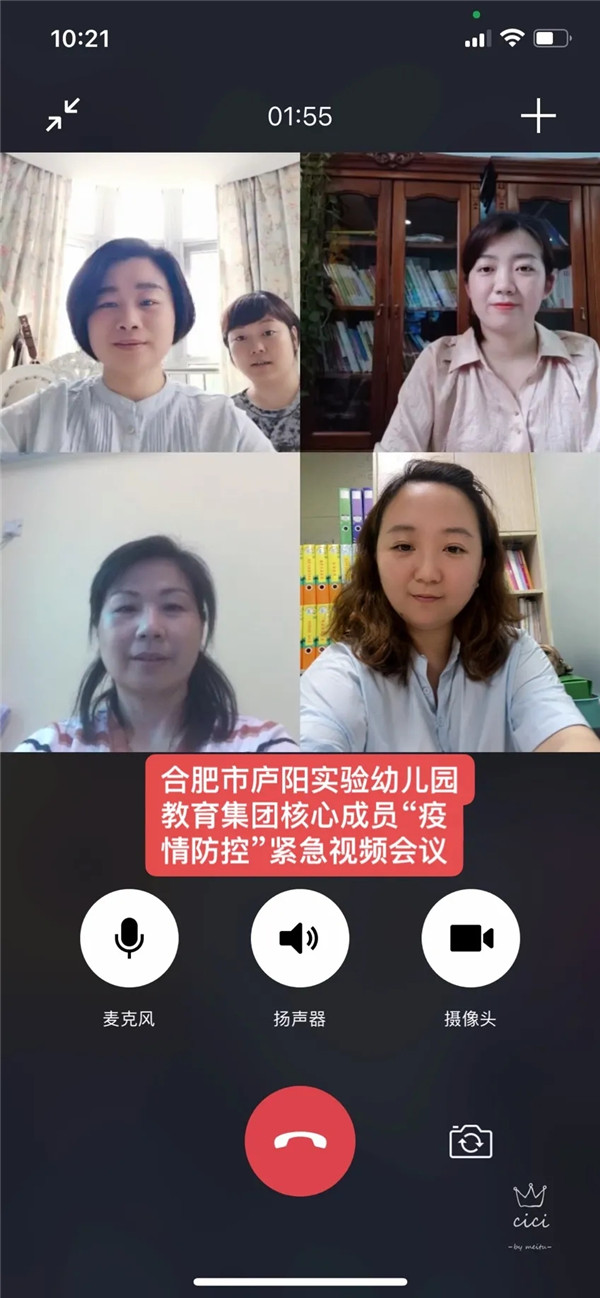
Task: Turn off the camera (摄像头)
Action: (471, 938)
